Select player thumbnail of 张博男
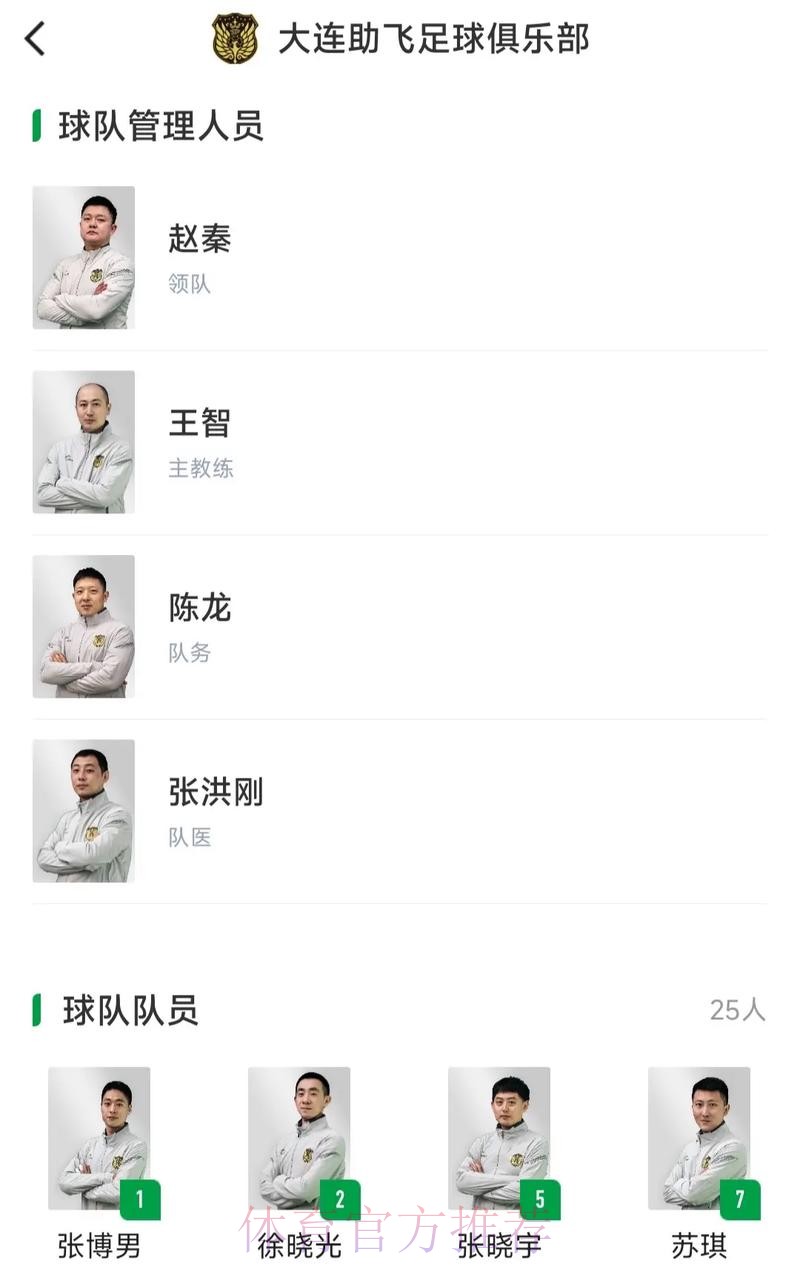This screenshot has height=1269, width=800. (101, 1135)
